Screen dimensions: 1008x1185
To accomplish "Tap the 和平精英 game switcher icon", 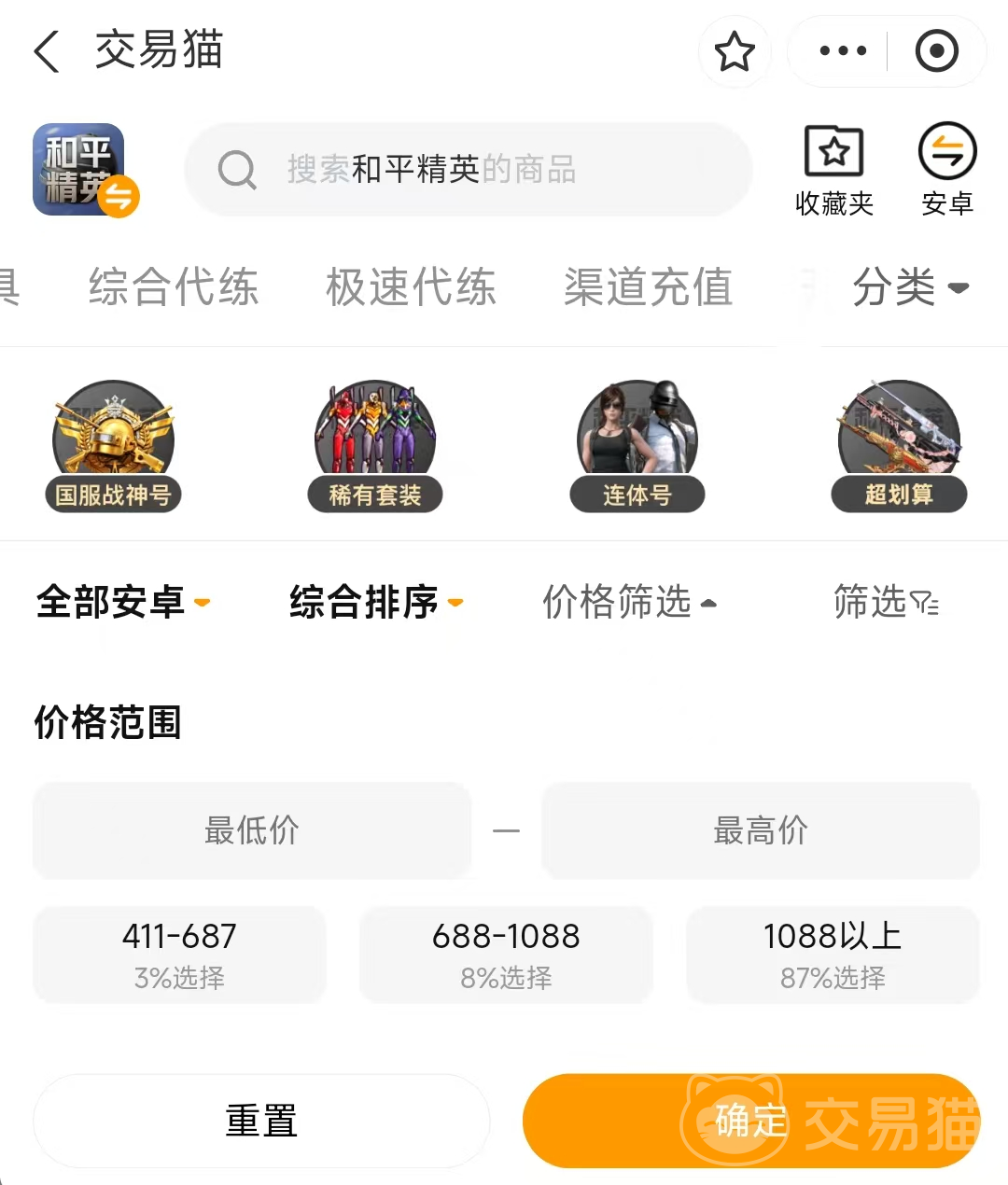I will click(82, 170).
